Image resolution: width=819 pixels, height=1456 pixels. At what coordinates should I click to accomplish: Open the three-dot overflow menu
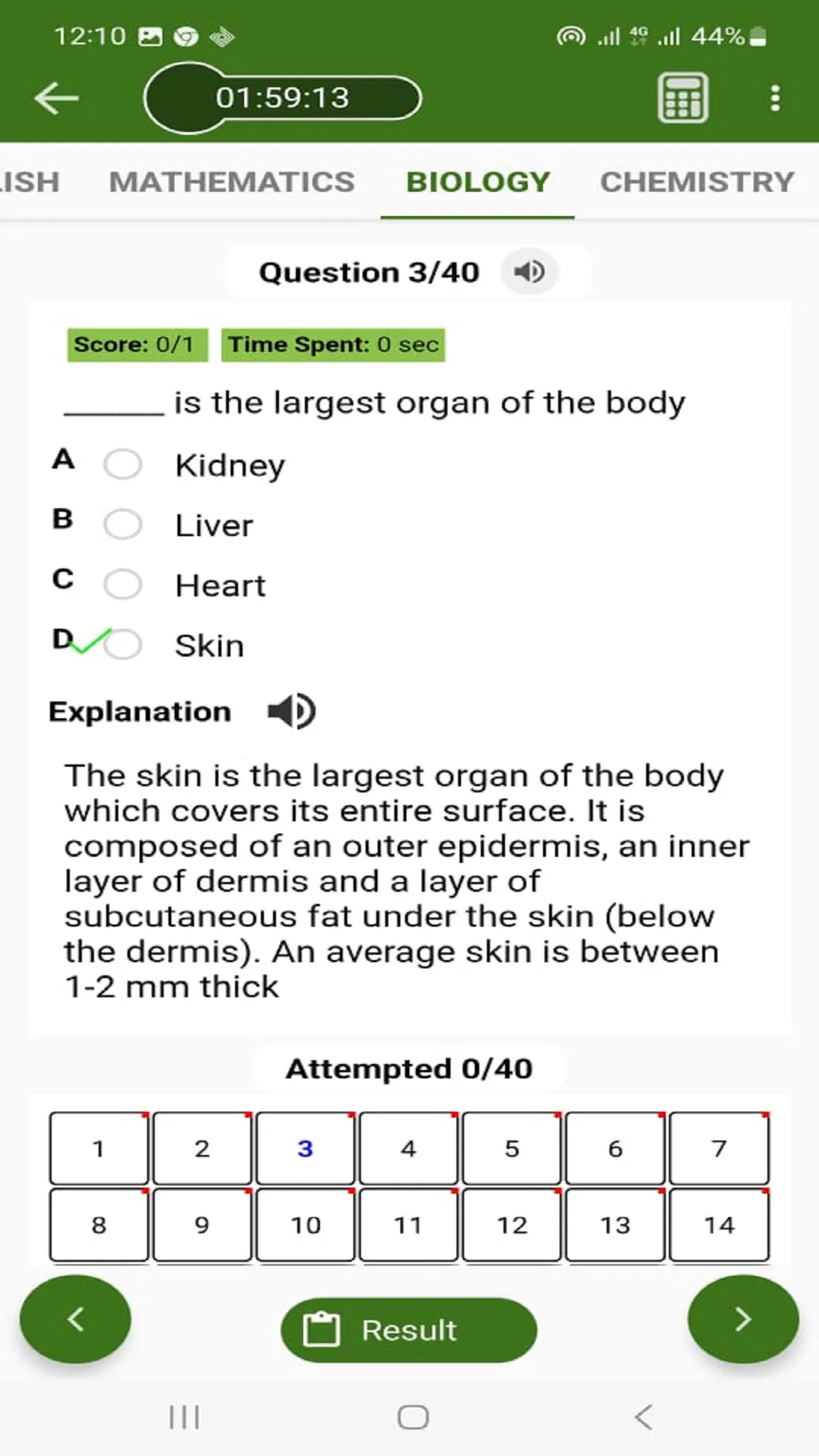[774, 98]
